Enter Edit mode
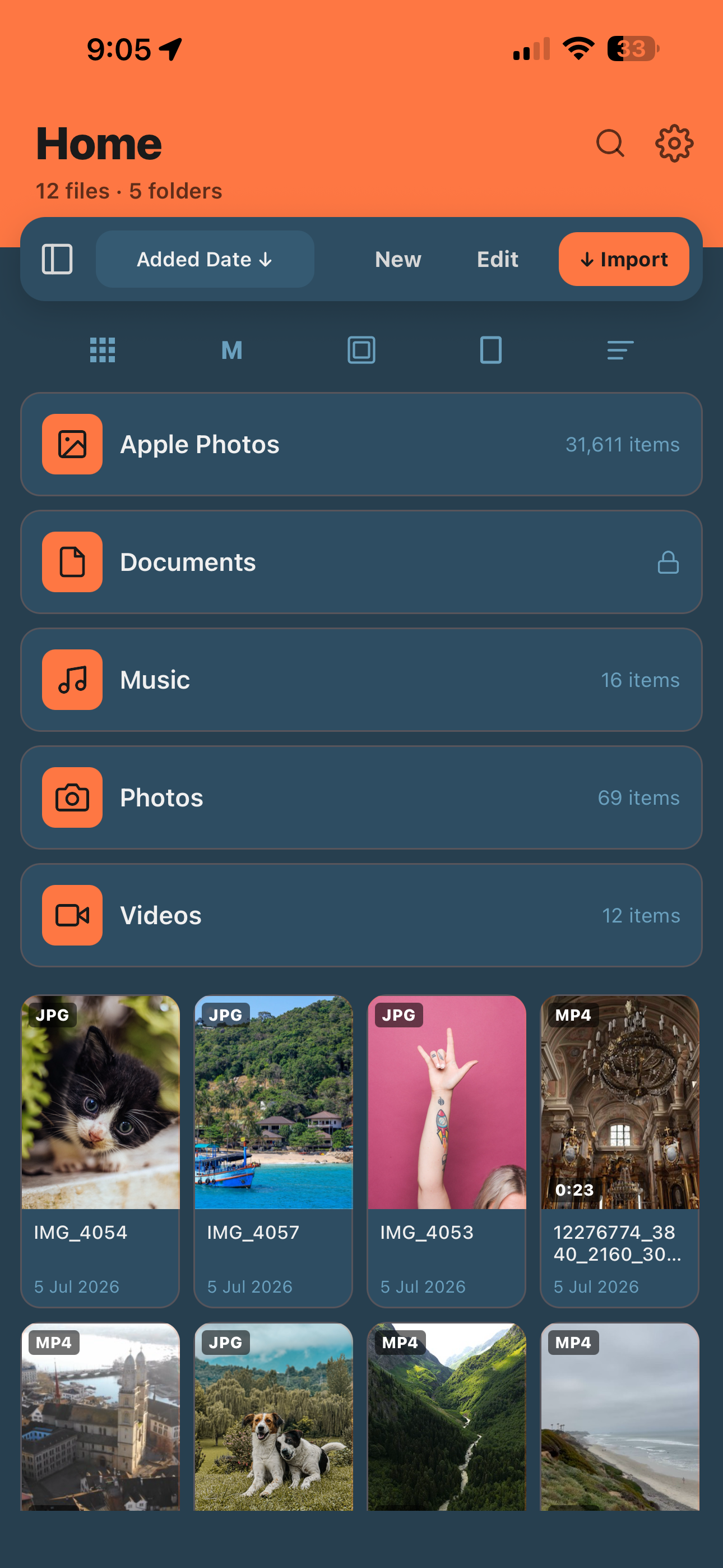 click(497, 259)
